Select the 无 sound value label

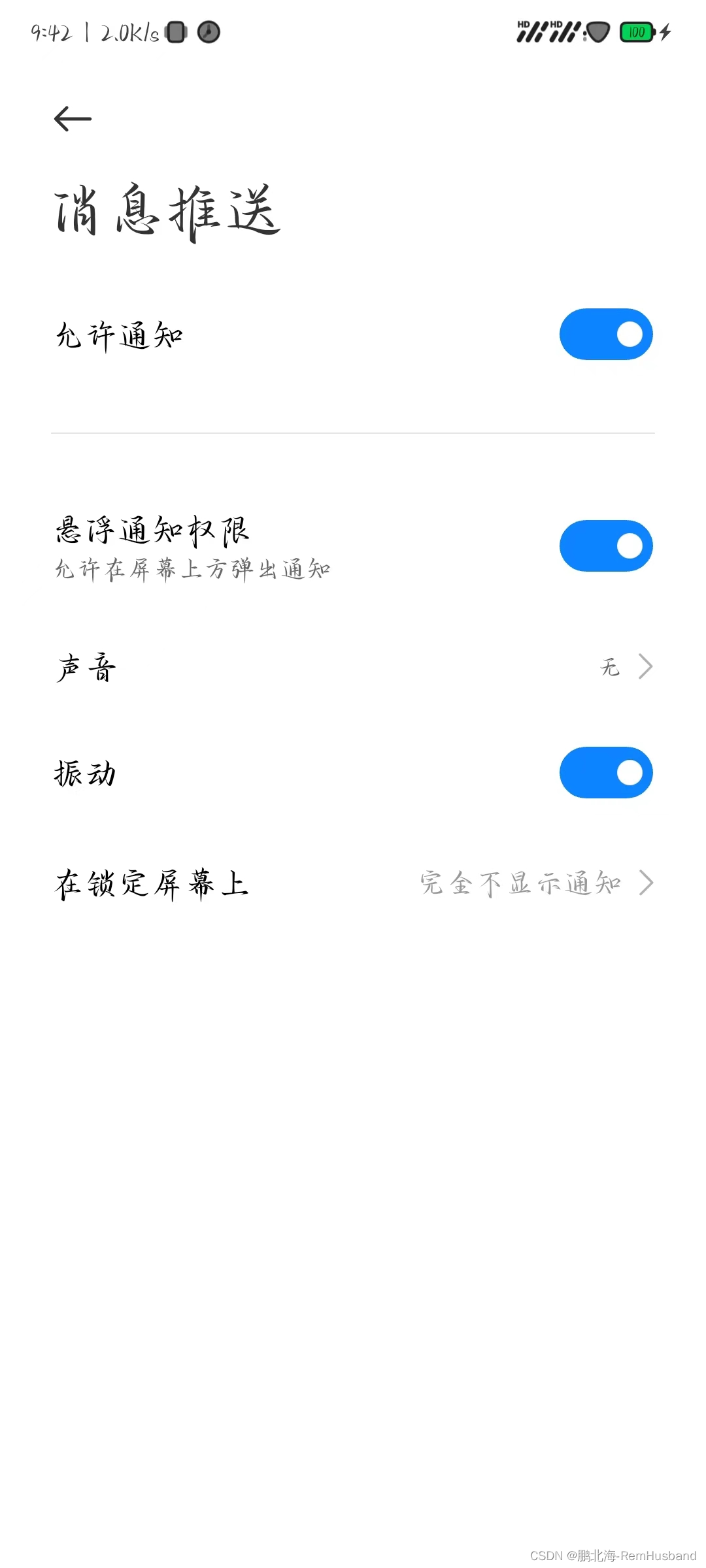click(x=609, y=666)
